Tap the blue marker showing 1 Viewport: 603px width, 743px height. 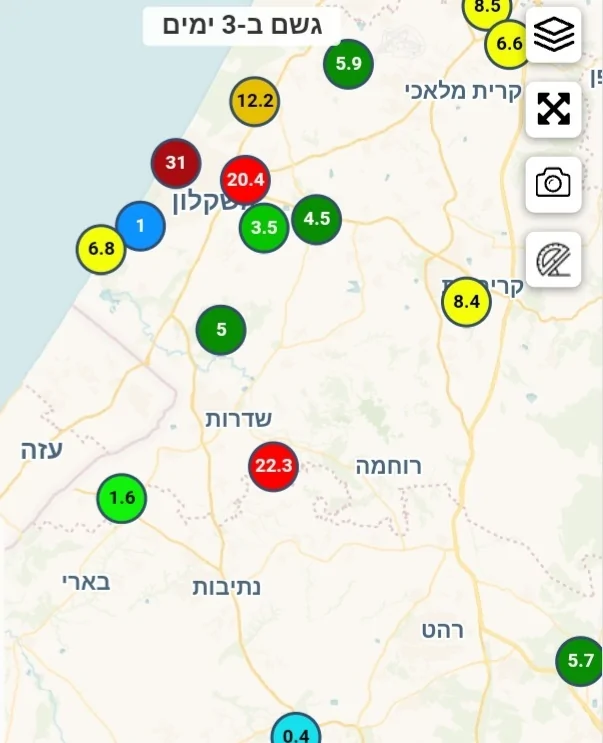click(140, 225)
